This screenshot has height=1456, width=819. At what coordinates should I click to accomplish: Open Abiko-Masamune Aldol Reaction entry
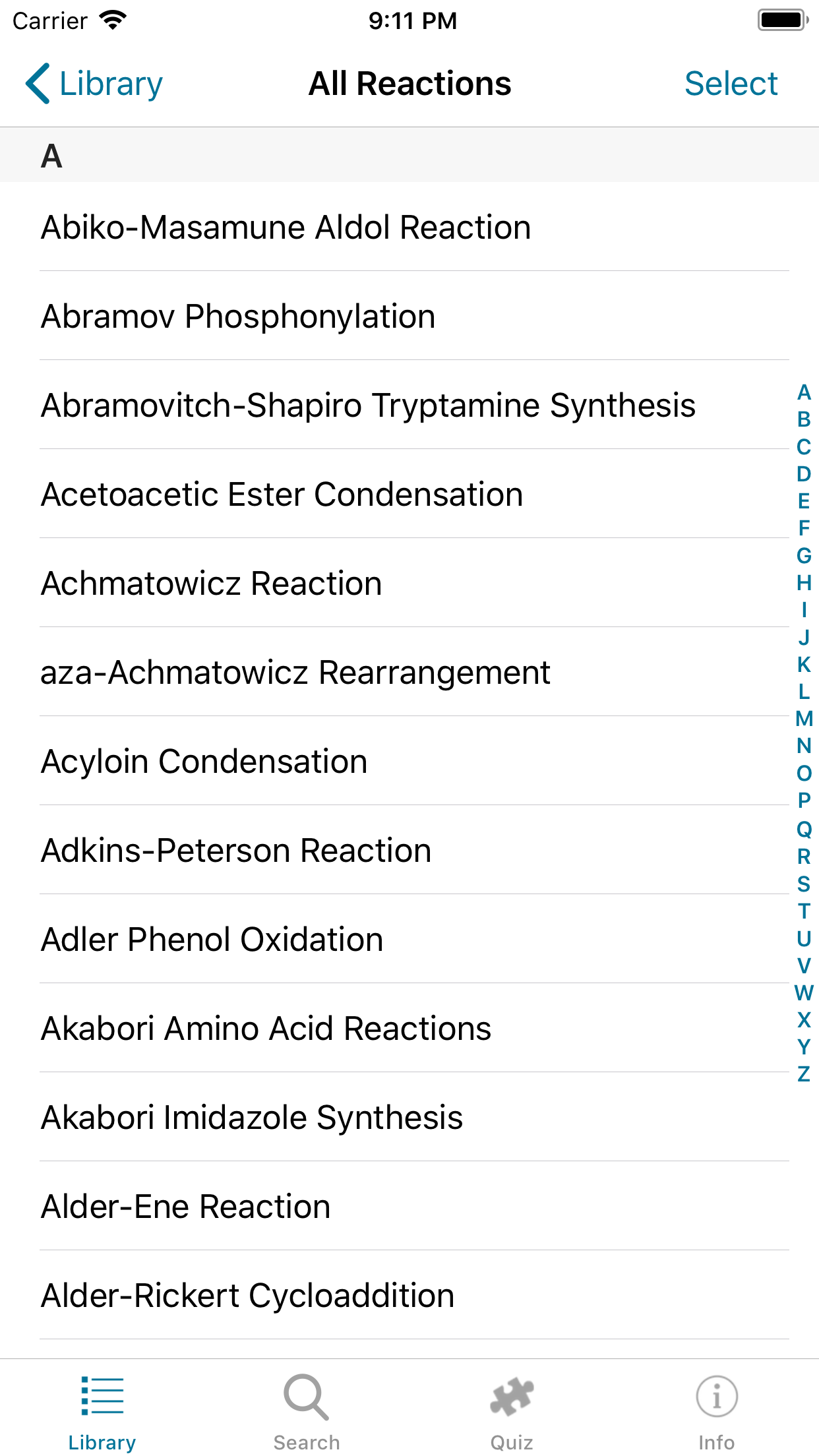(285, 226)
